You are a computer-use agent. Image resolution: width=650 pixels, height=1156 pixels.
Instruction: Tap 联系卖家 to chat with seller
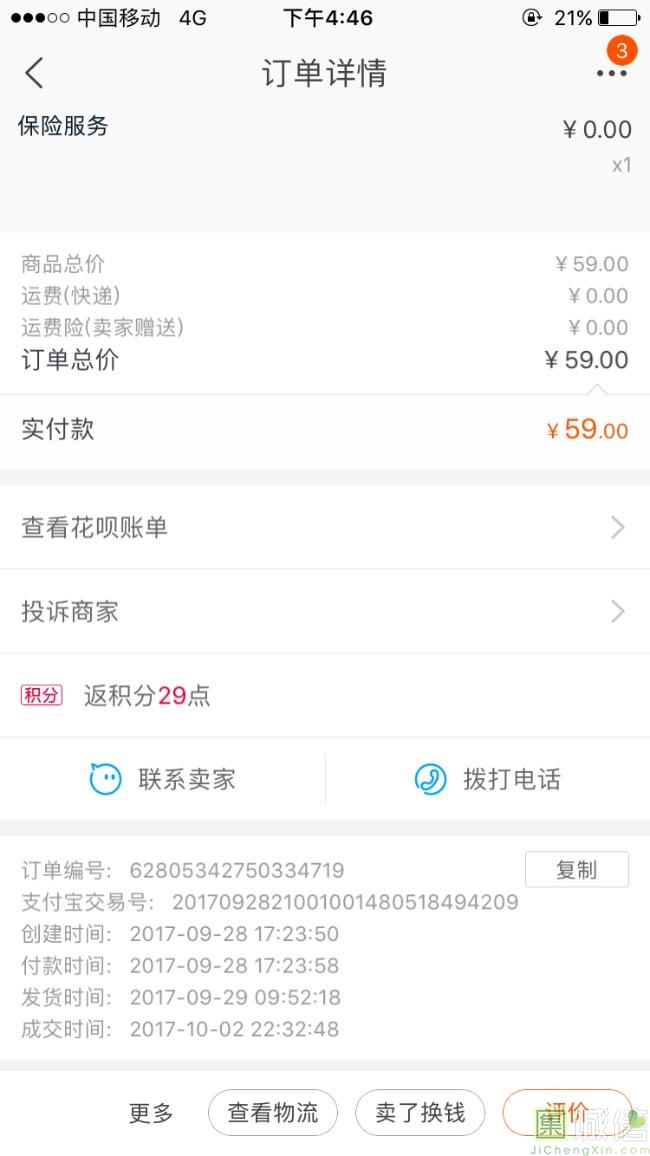coord(162,779)
